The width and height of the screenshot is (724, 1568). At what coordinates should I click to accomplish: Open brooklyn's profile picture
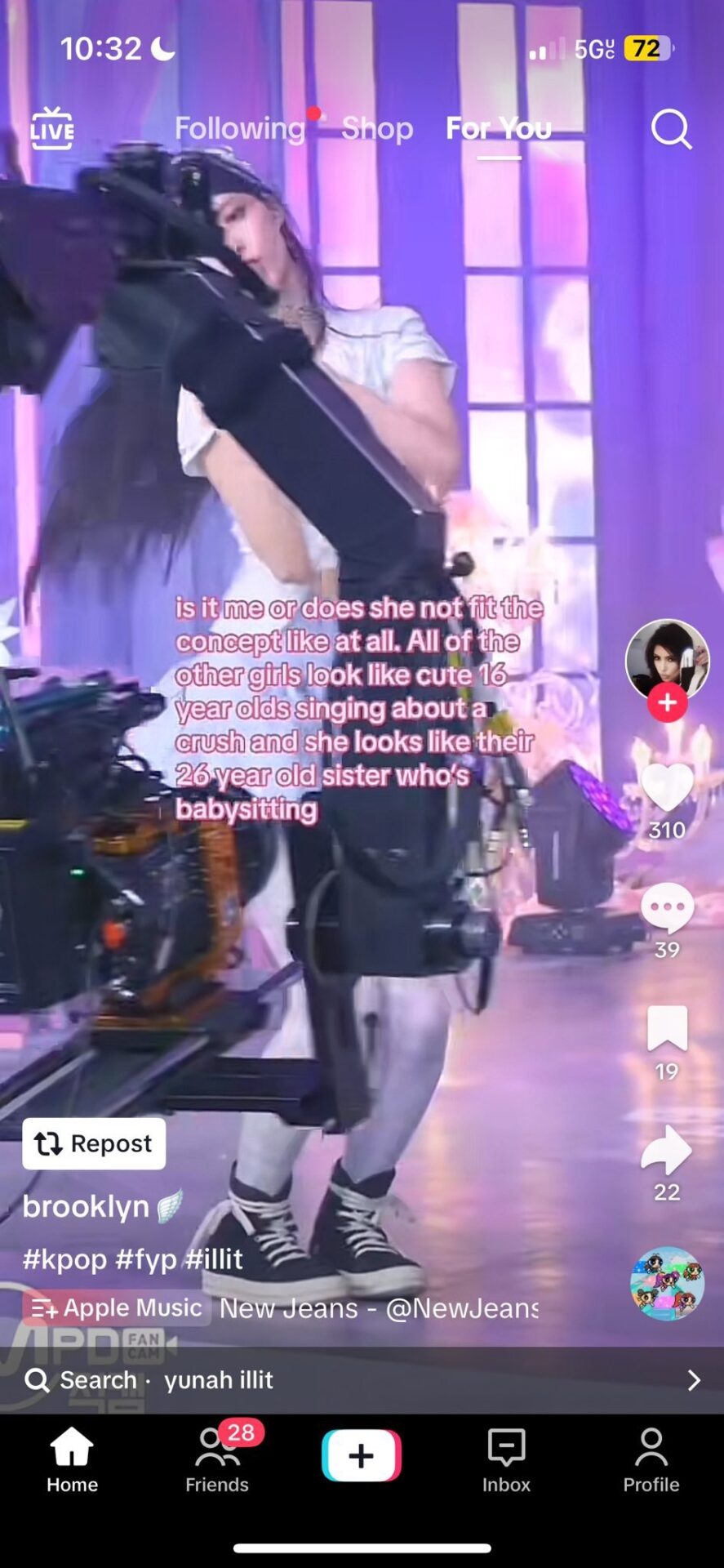pos(667,658)
